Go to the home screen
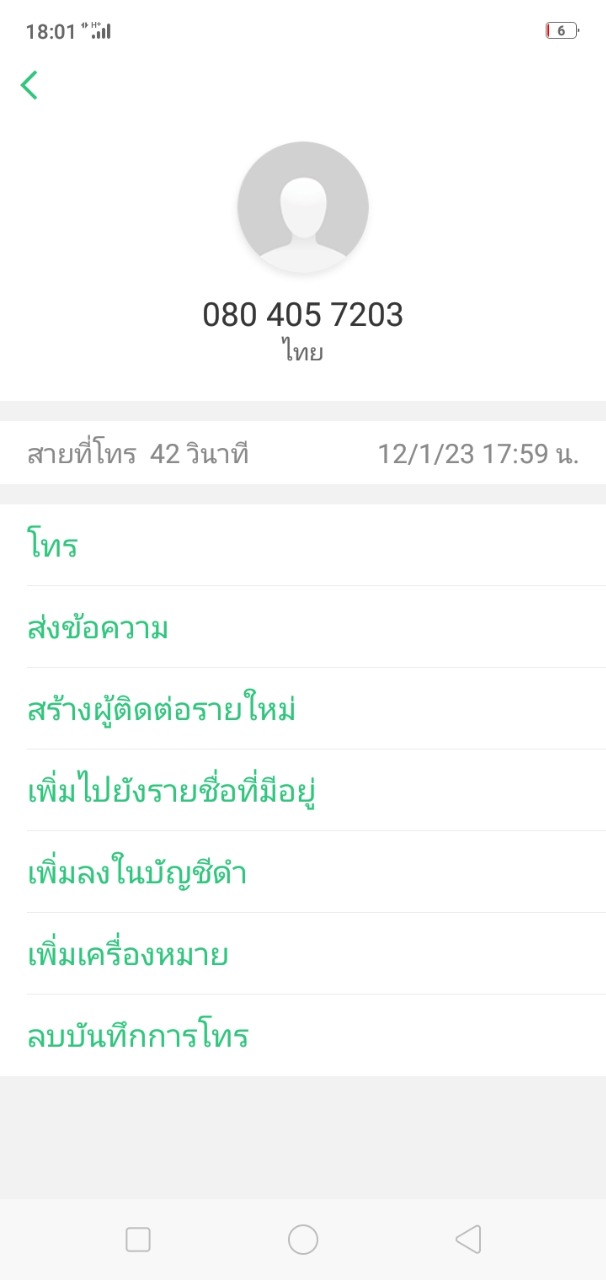 click(303, 1240)
